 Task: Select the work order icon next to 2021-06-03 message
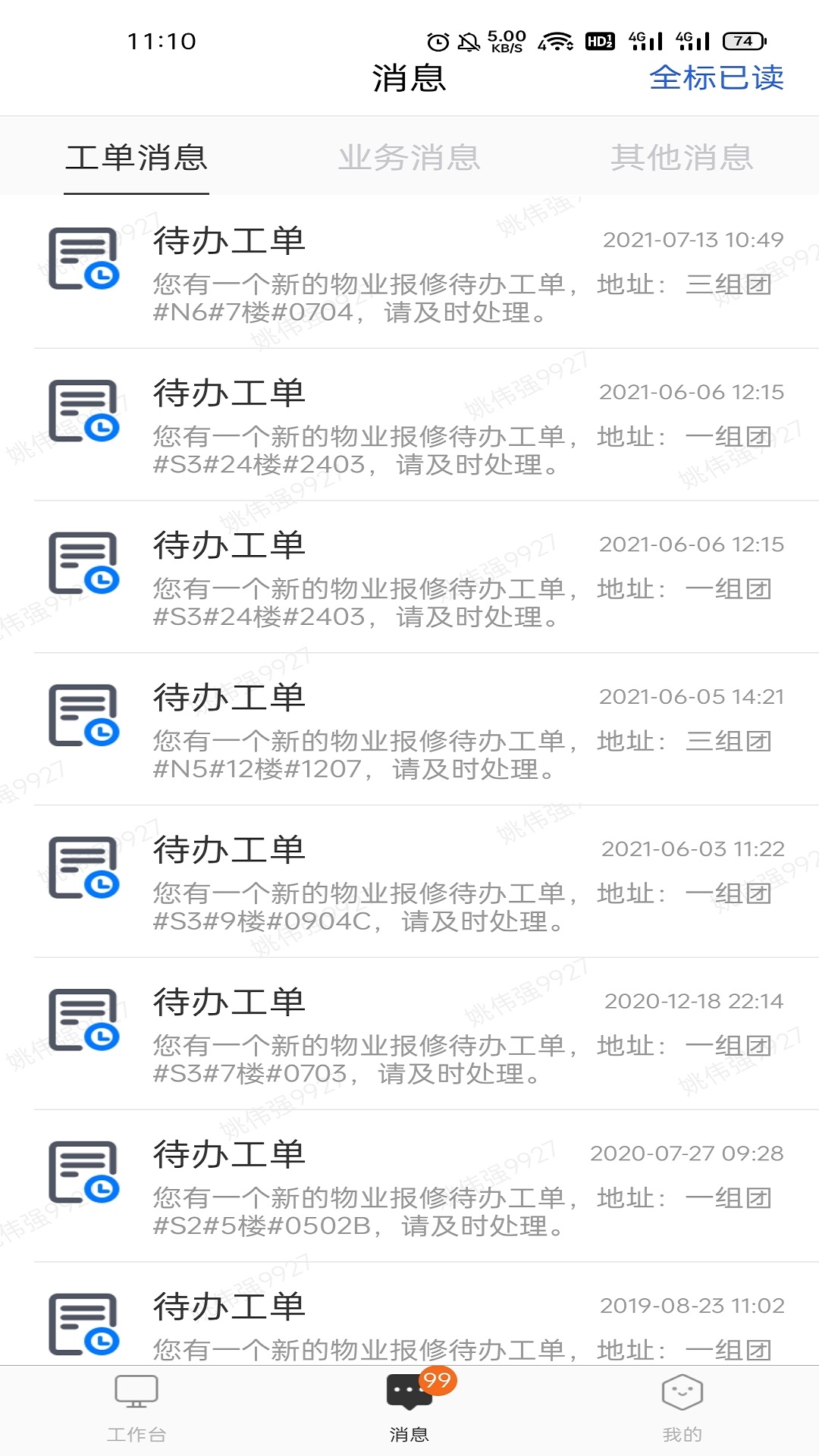click(83, 866)
